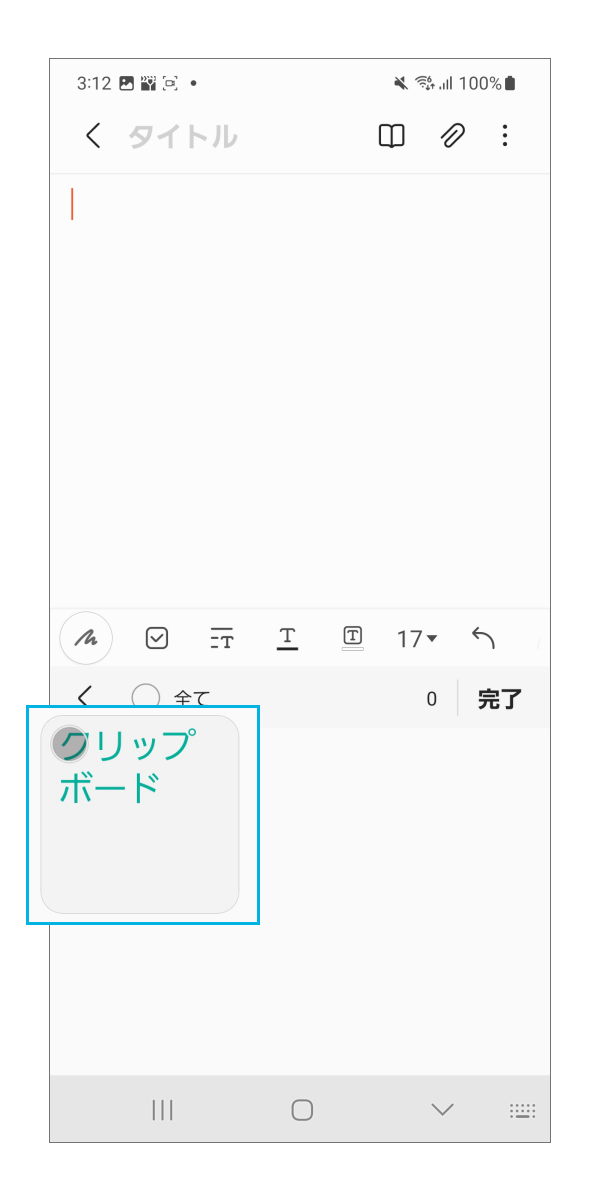
Task: Select the クリップボード clipboard item
Action: (x=140, y=813)
